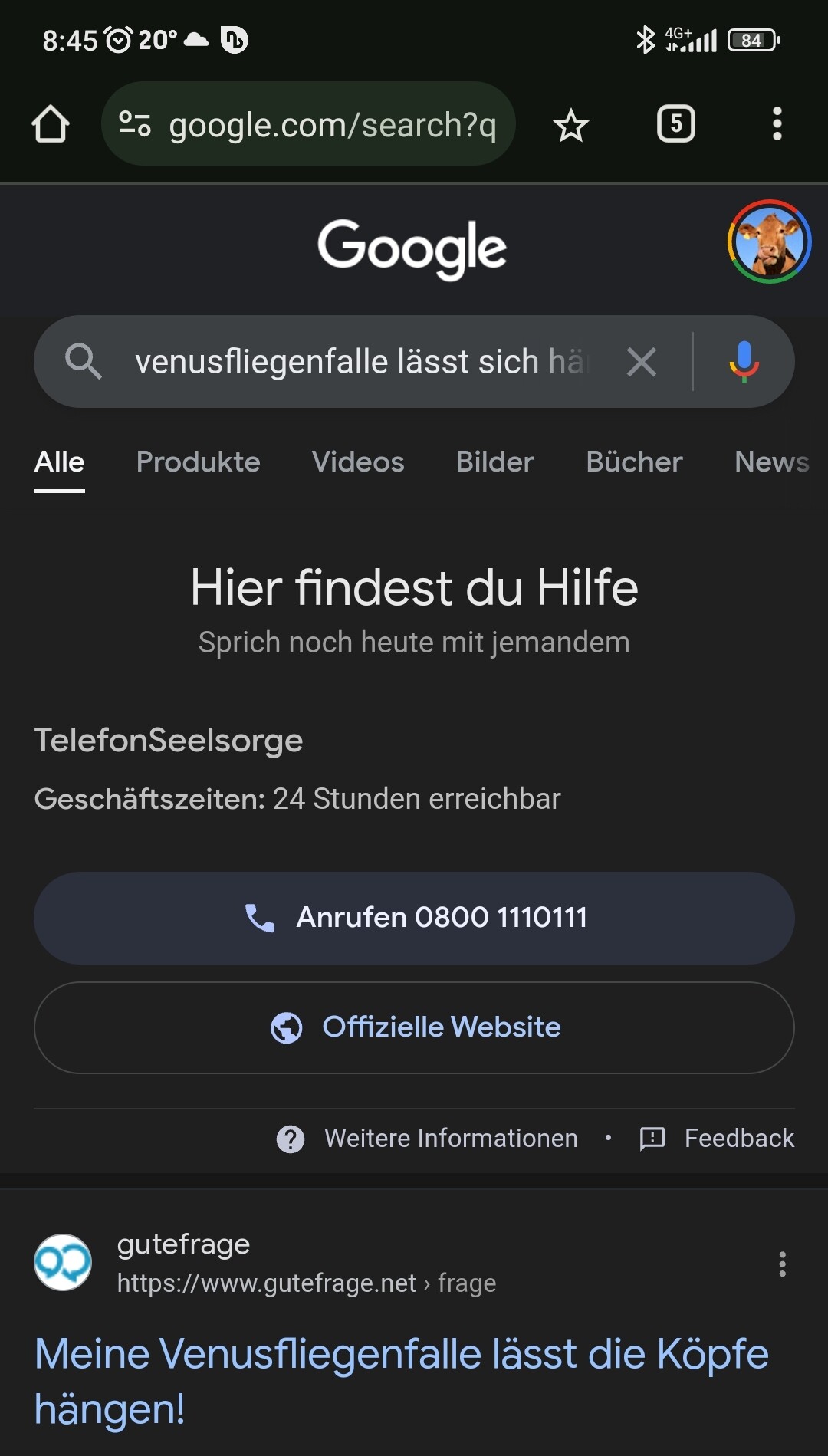Open the gutefrage result options menu
This screenshot has height=1456, width=828.
click(x=782, y=1264)
